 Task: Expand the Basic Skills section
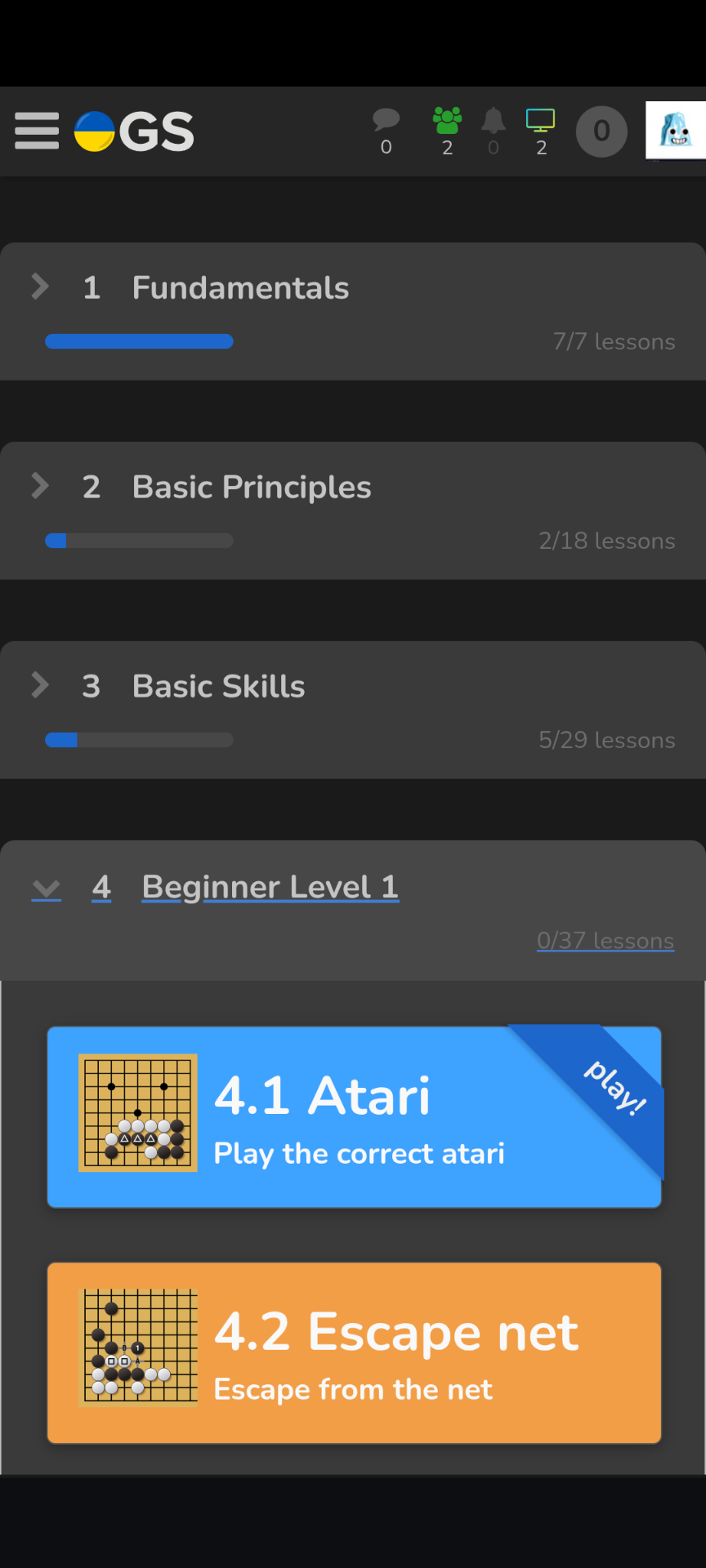[218, 686]
